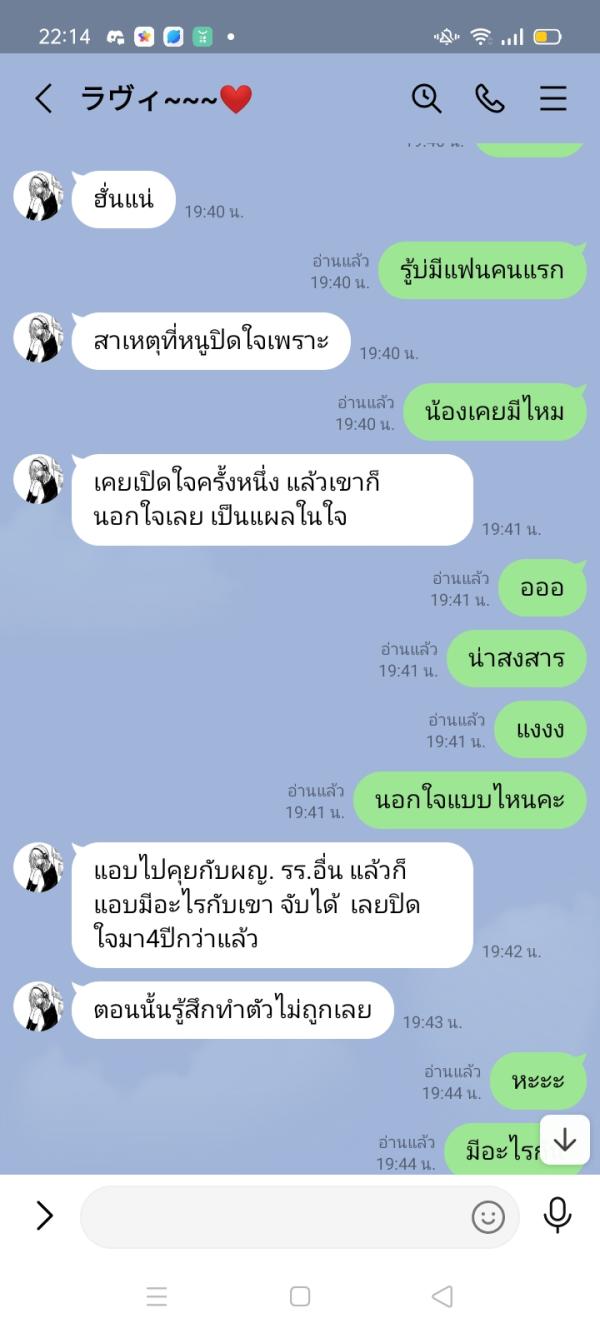Expand the attachment options arrow
The image size is (600, 1333).
[x=44, y=1215]
